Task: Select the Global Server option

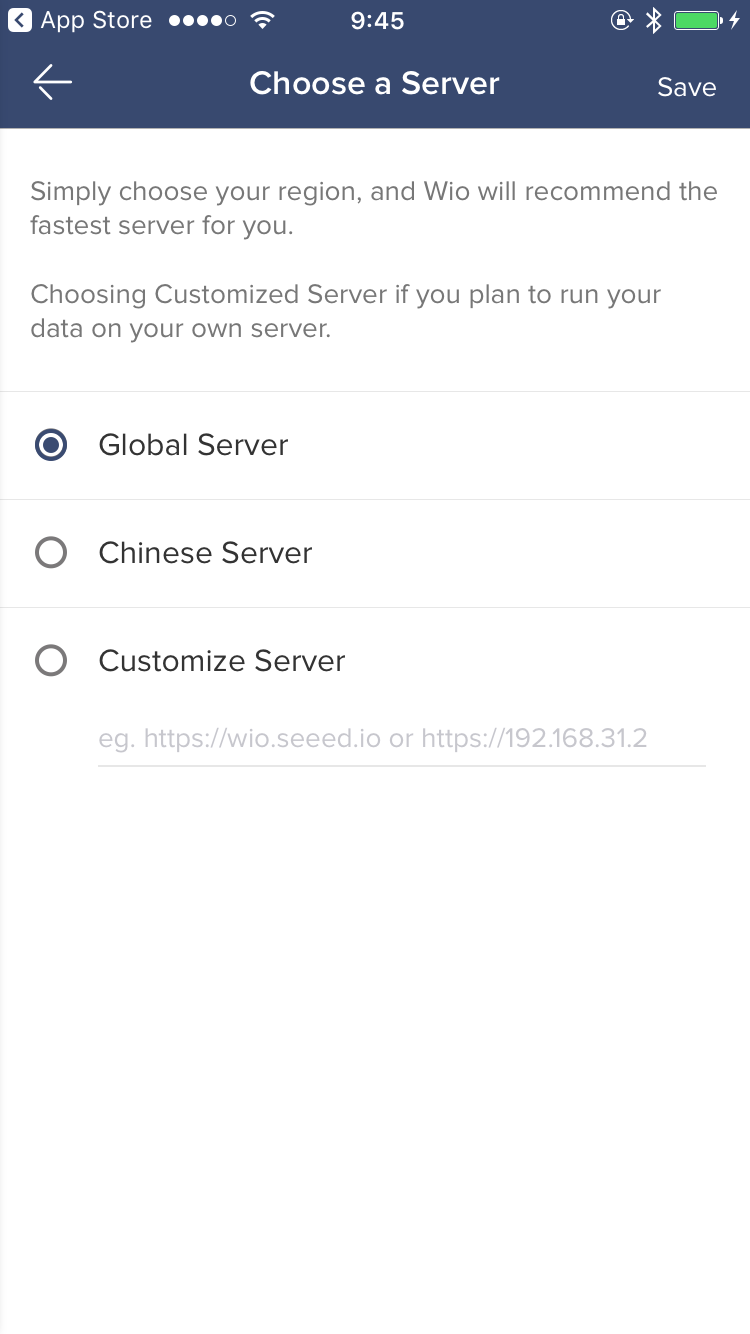Action: click(375, 445)
